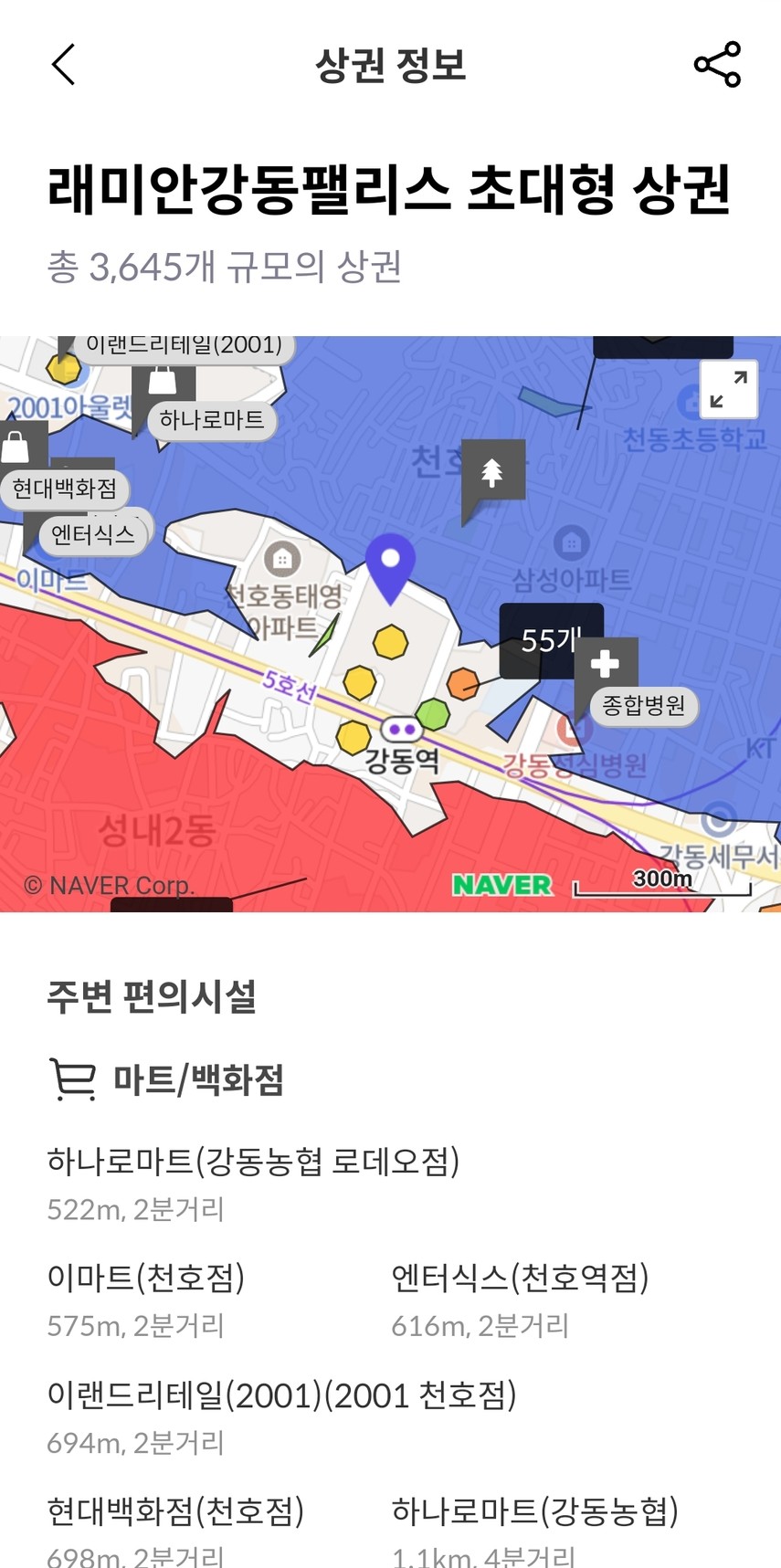Screen dimensions: 781x1568
Task: Tap the 종합병원 map marker
Action: [x=643, y=705]
